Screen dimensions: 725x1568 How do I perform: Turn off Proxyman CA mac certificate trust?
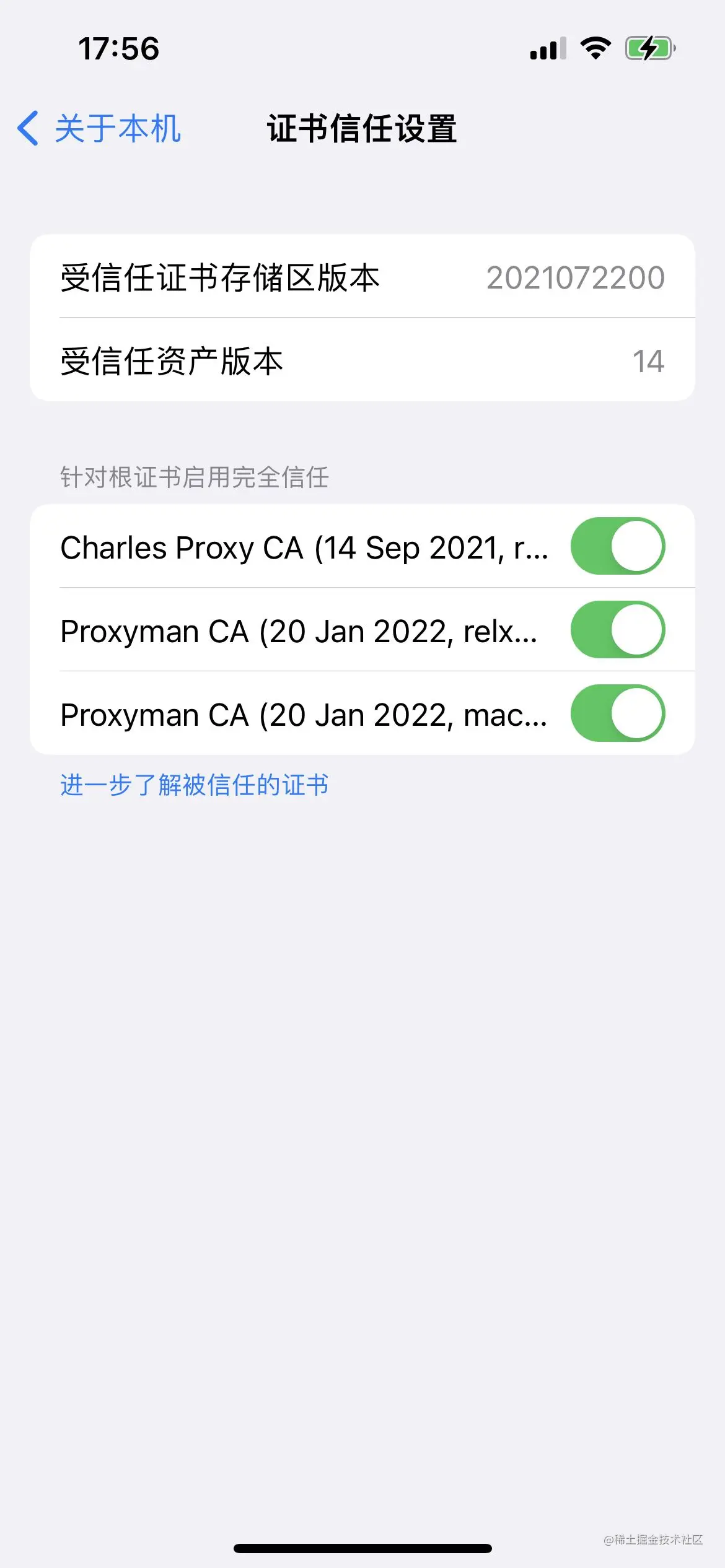pos(617,713)
